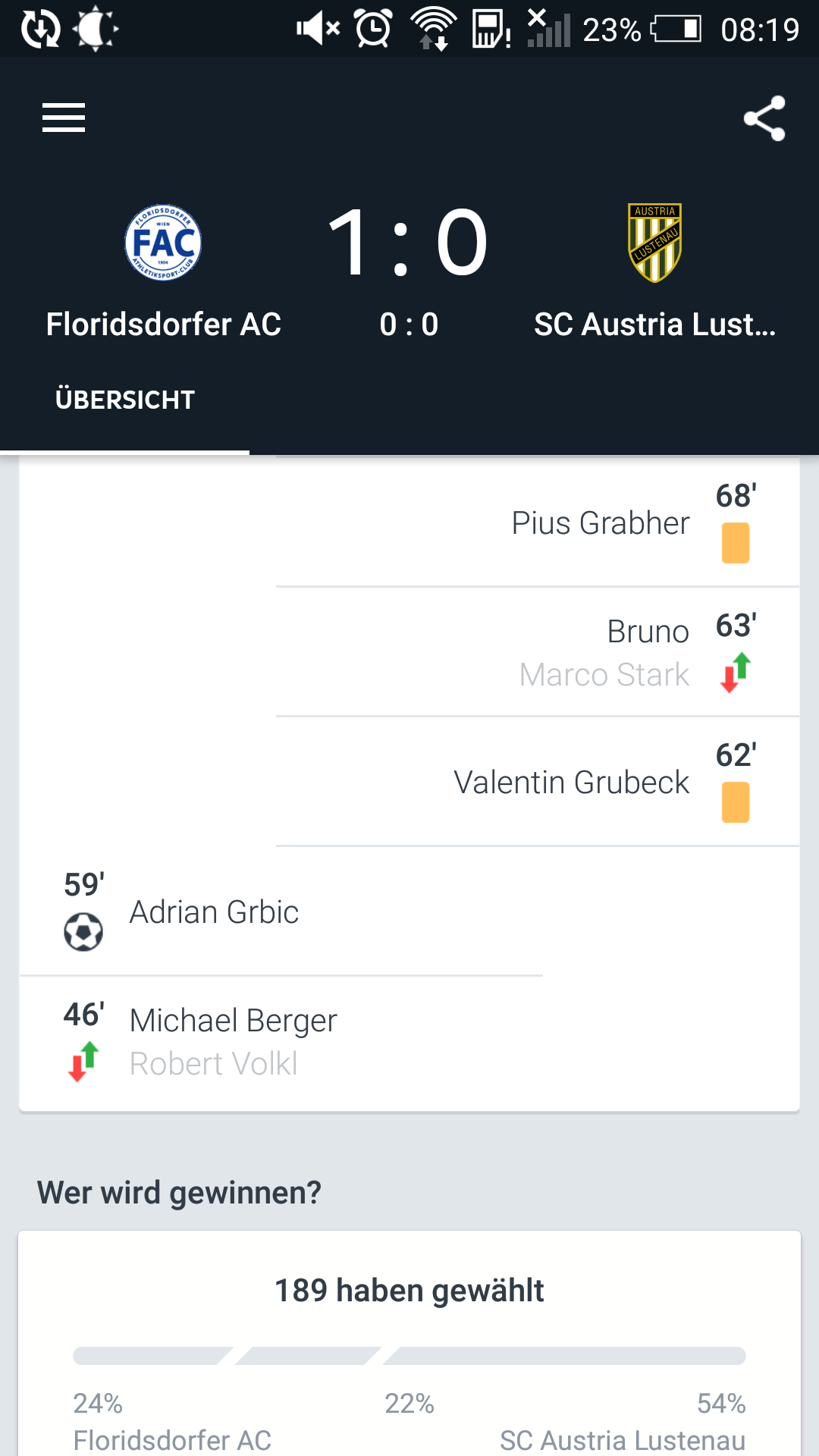The width and height of the screenshot is (819, 1456).
Task: Select the Übersicht tab
Action: tap(125, 400)
